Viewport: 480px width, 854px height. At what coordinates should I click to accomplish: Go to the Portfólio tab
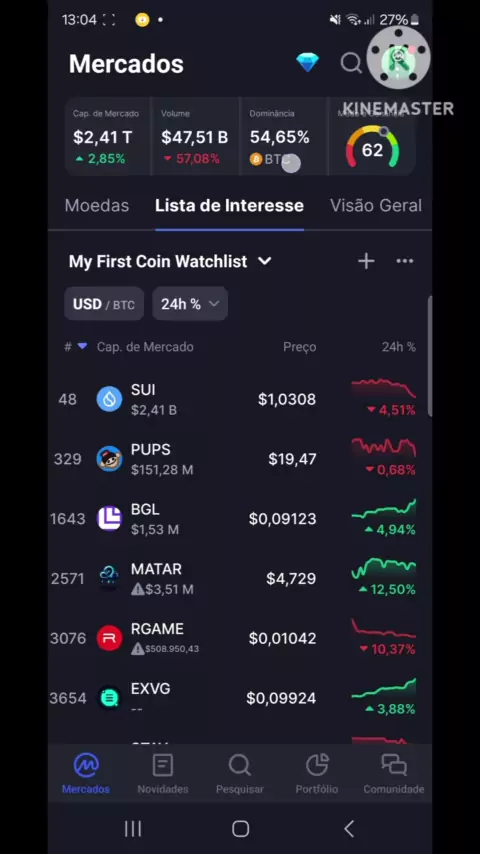tap(317, 774)
